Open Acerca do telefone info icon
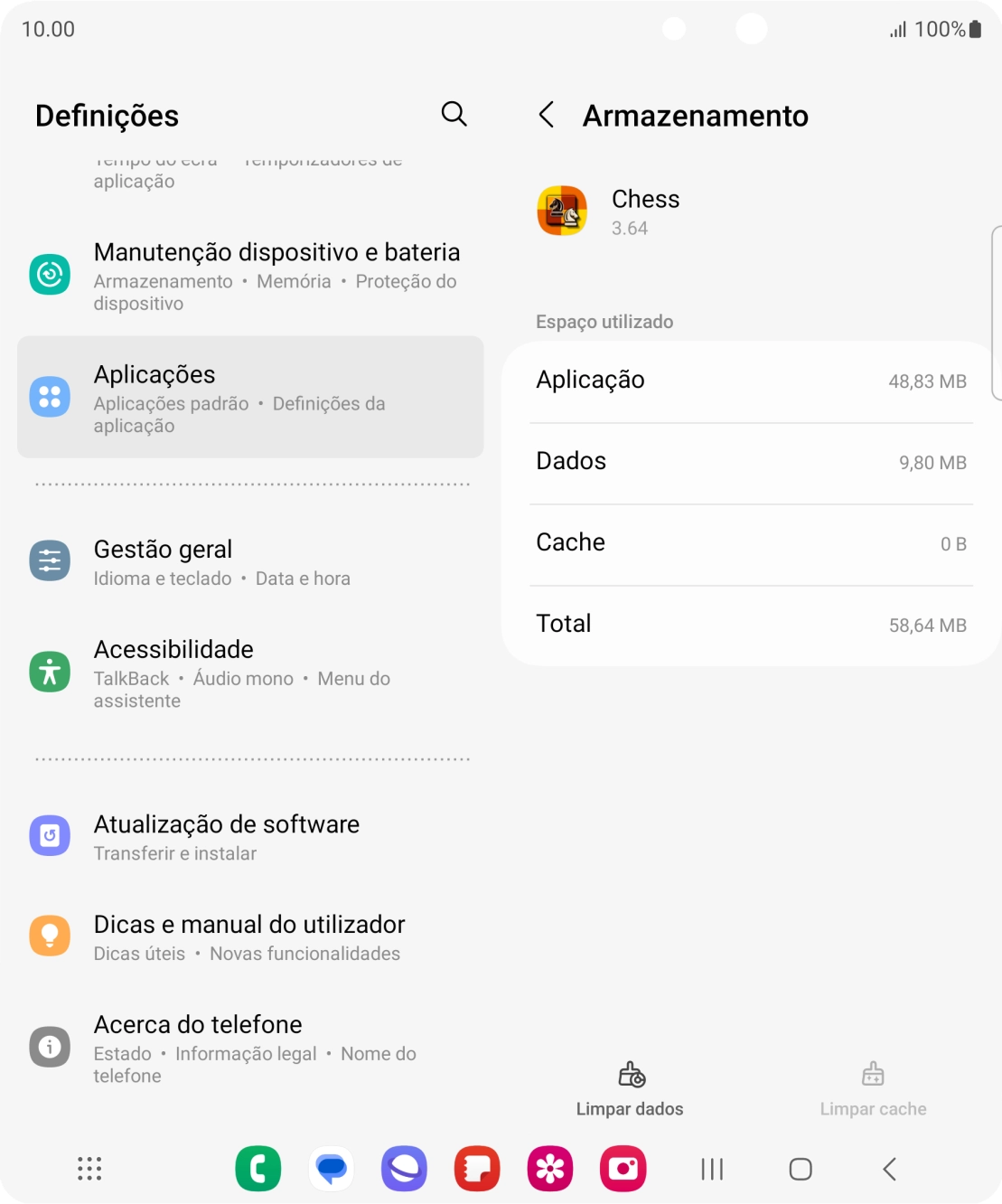1002x1204 pixels. (50, 1047)
